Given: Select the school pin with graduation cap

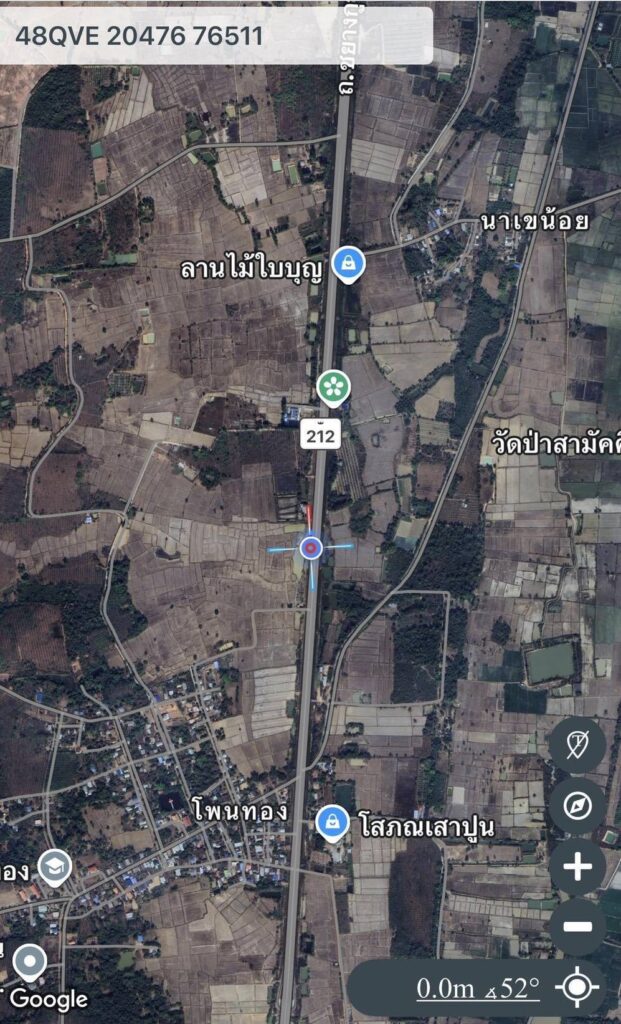Looking at the screenshot, I should [x=54, y=867].
